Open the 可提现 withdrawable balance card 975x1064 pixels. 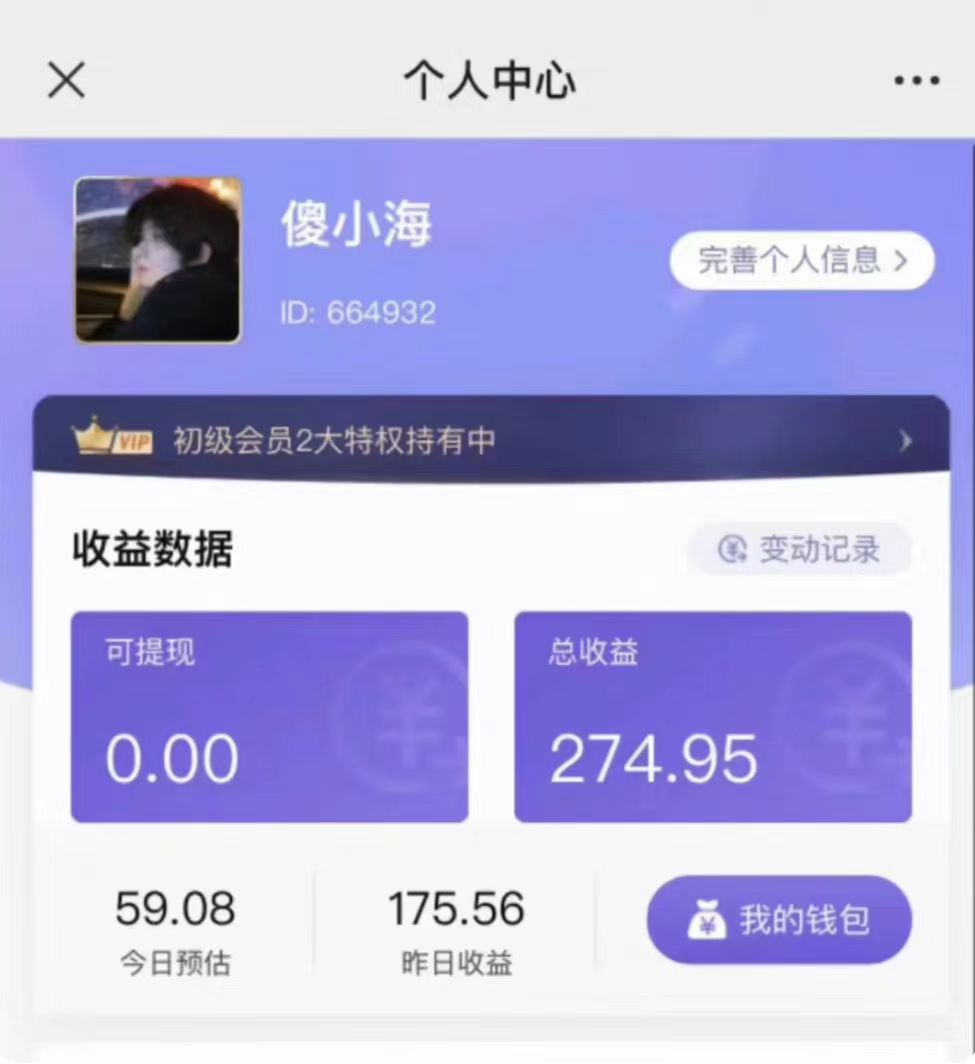pyautogui.click(x=269, y=716)
